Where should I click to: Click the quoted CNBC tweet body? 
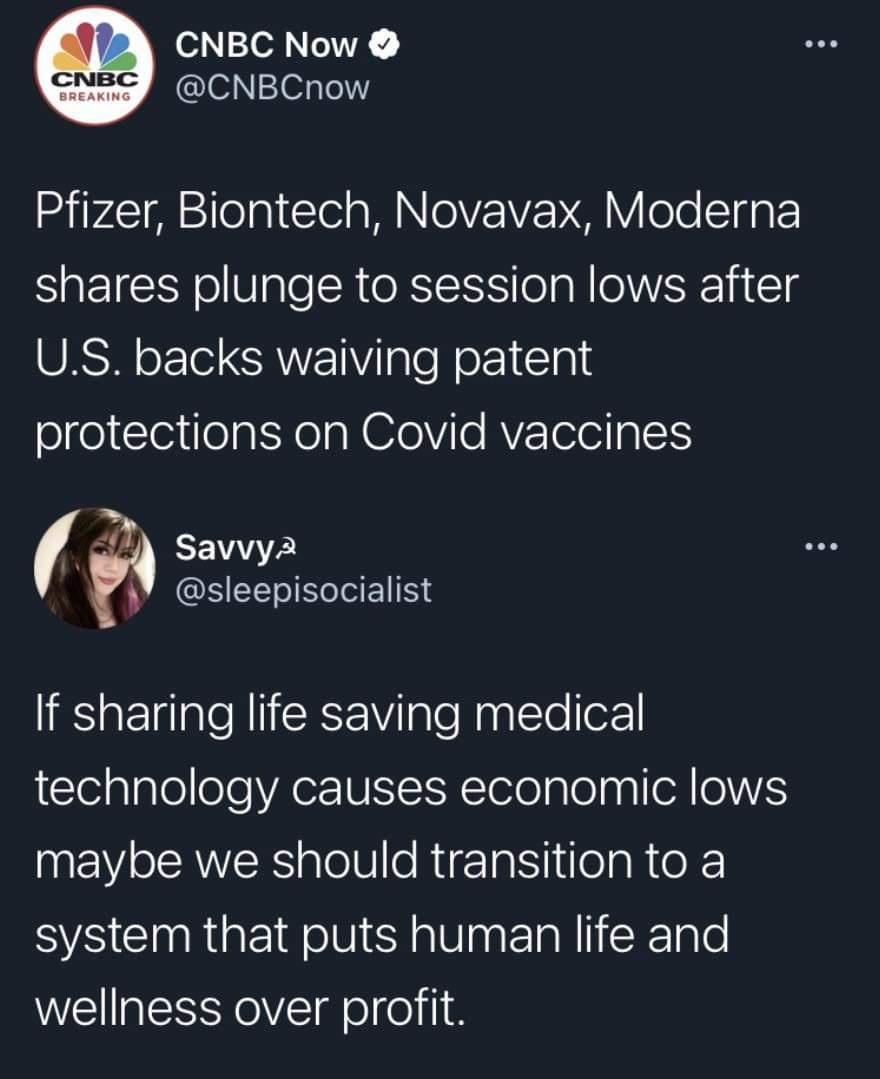(x=415, y=320)
